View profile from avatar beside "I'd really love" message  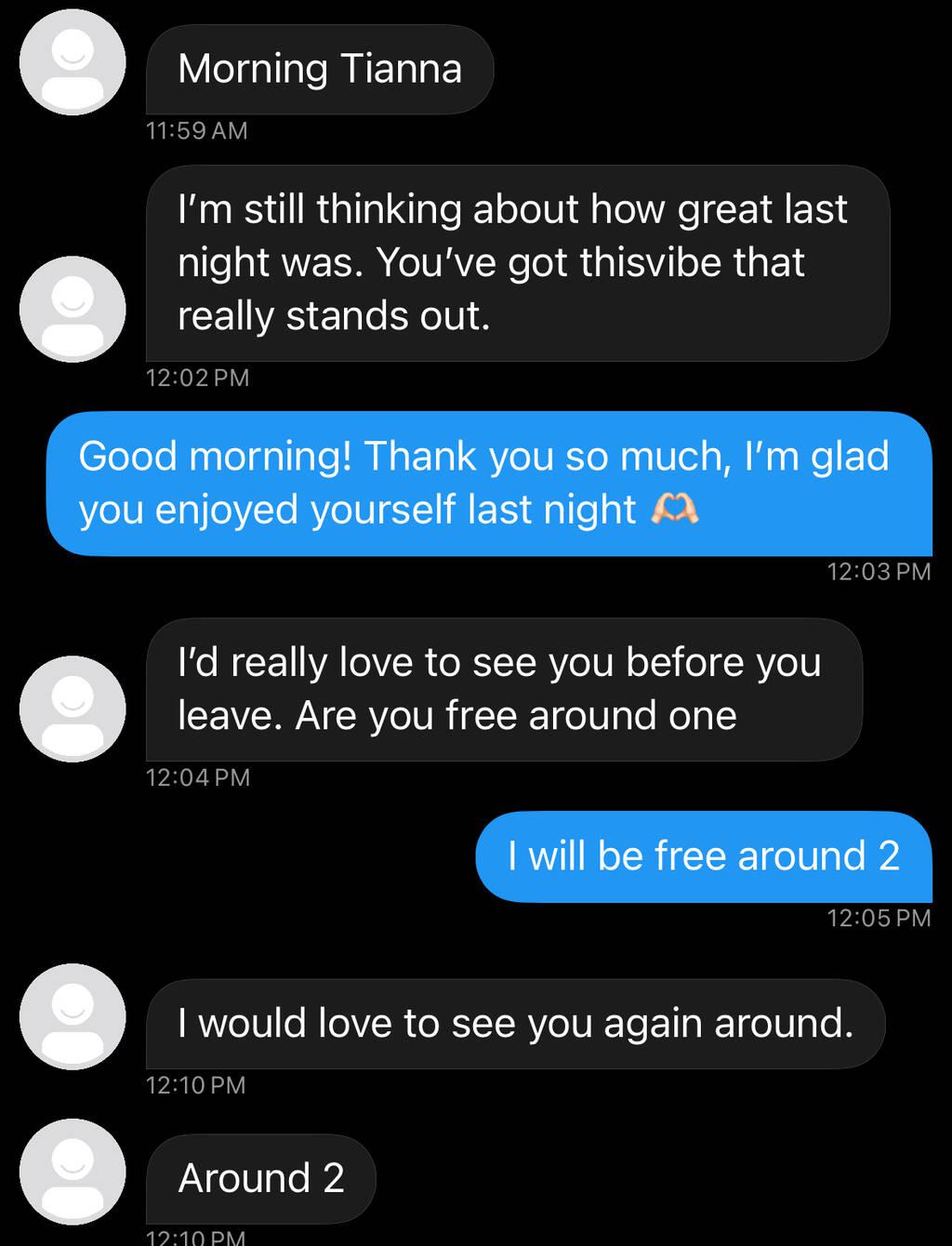73,709
